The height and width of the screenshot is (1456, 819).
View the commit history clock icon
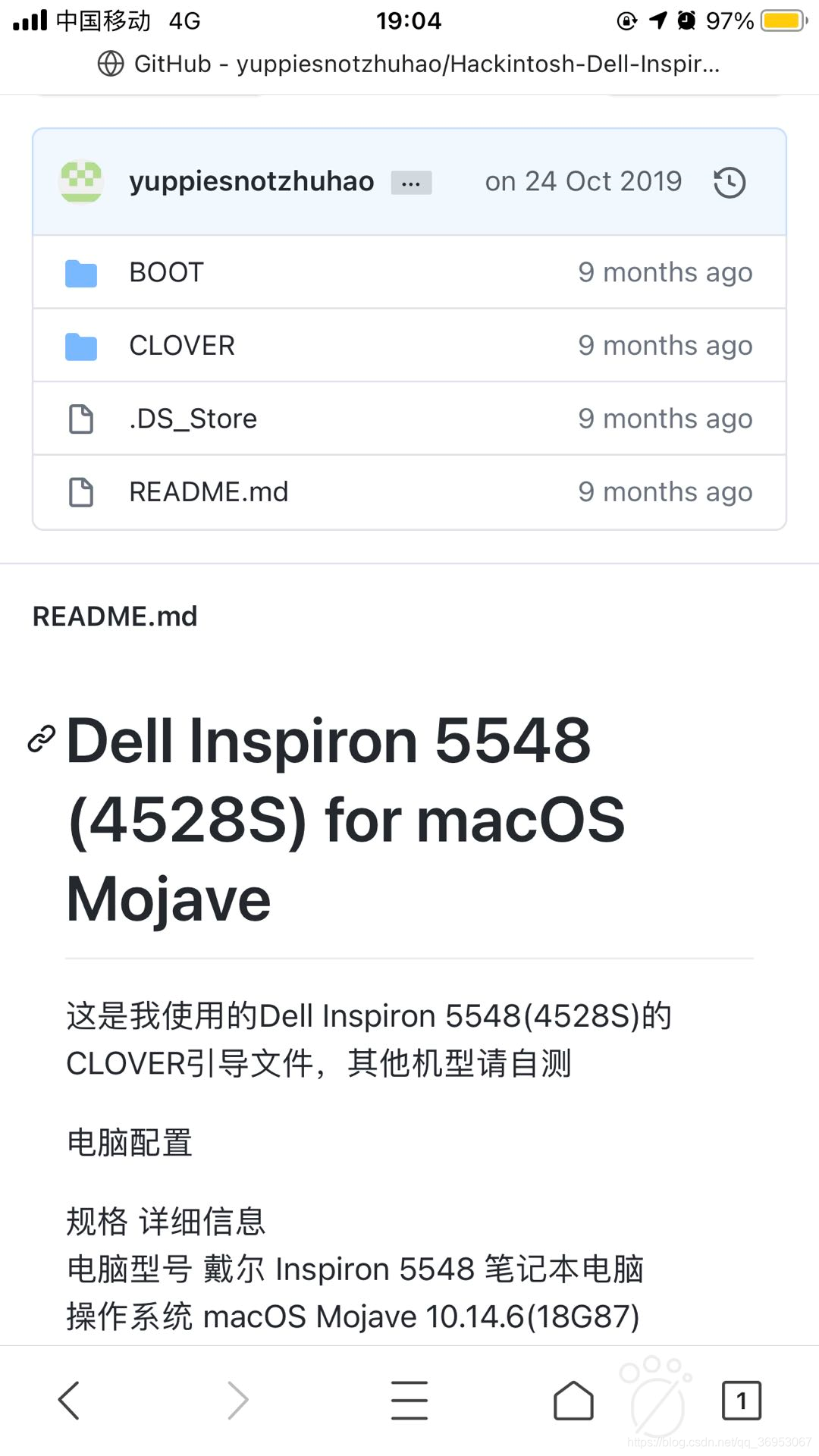click(729, 183)
